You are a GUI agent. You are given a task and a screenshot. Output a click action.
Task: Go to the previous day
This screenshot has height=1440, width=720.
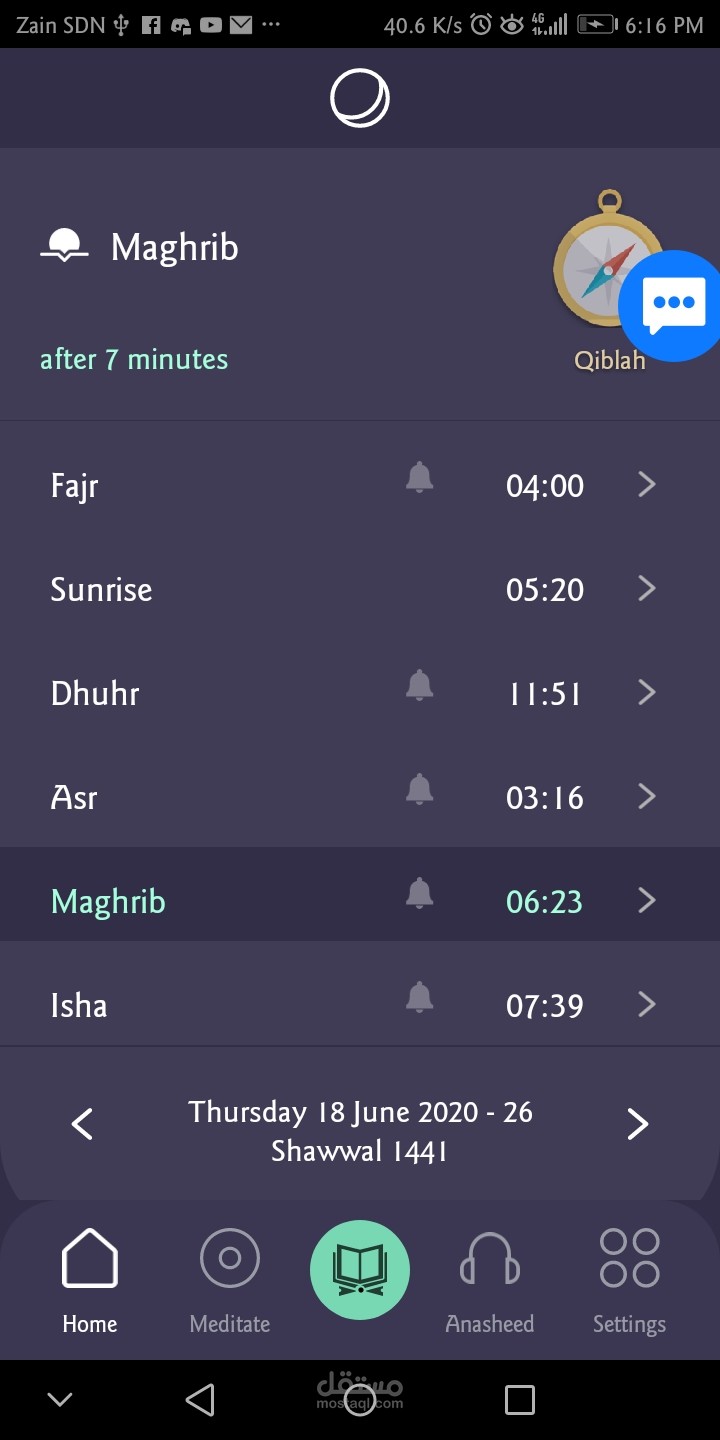tap(82, 1124)
